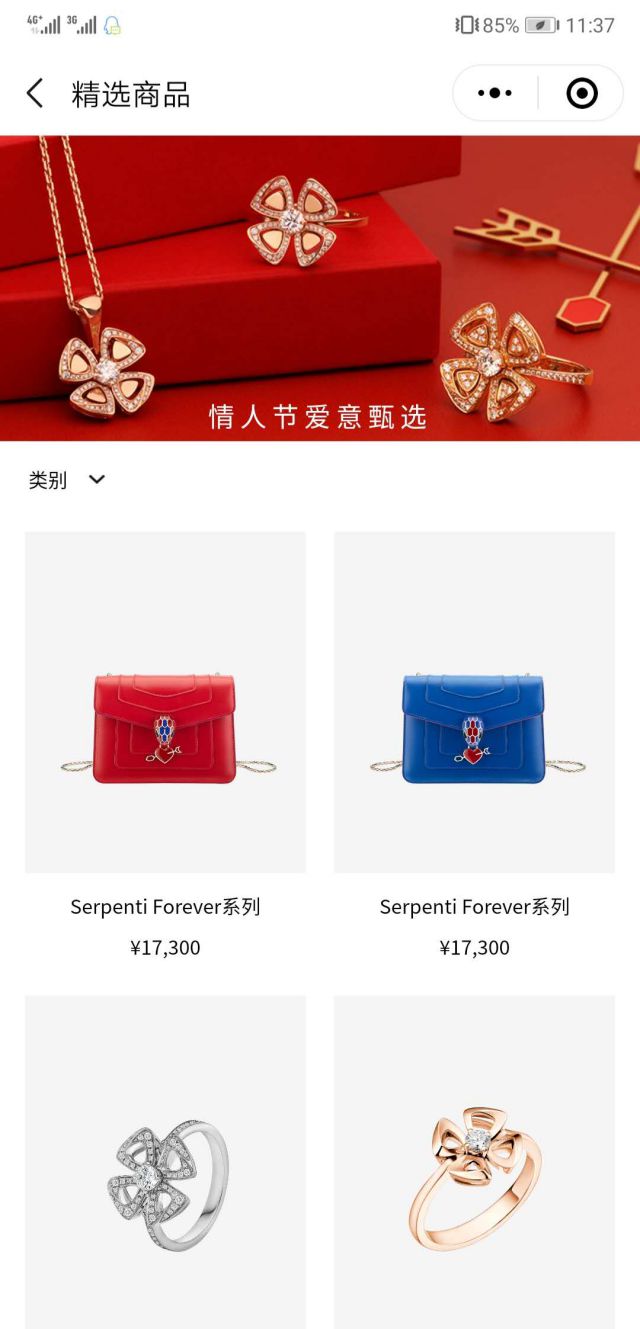Close the mini program with target icon
Viewport: 640px width, 1329px height.
click(x=581, y=93)
